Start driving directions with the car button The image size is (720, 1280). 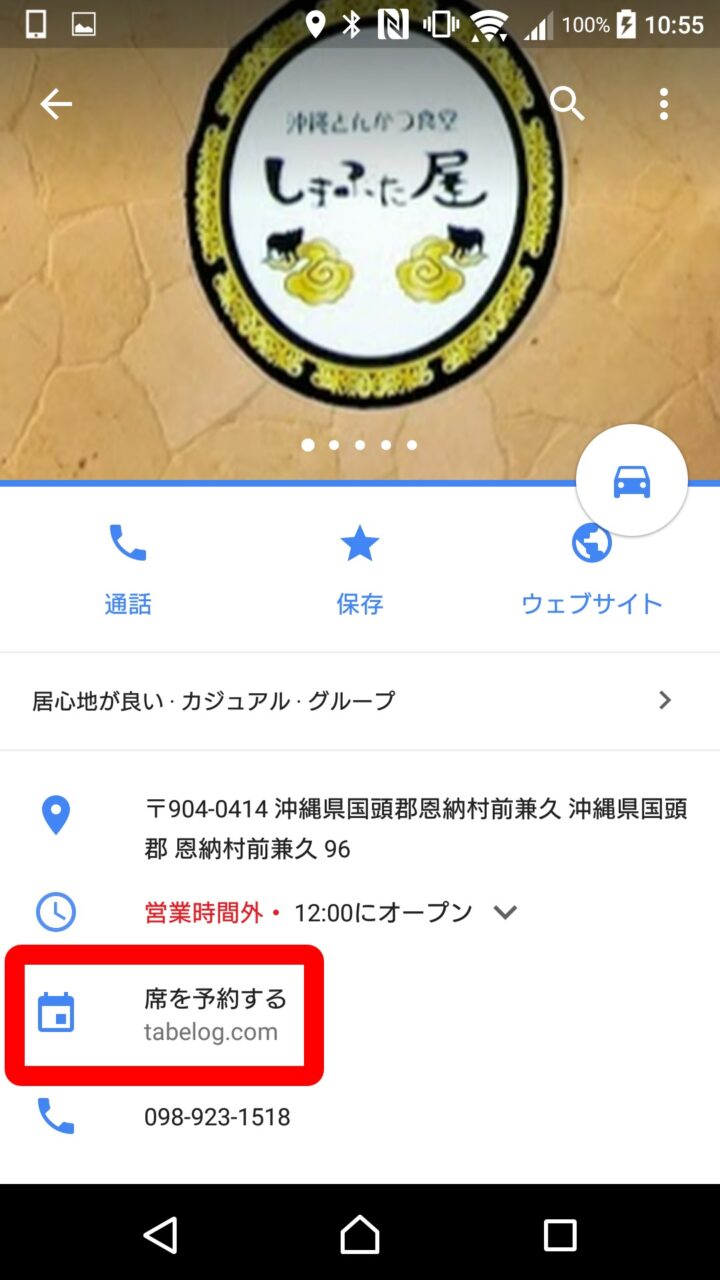pos(631,482)
